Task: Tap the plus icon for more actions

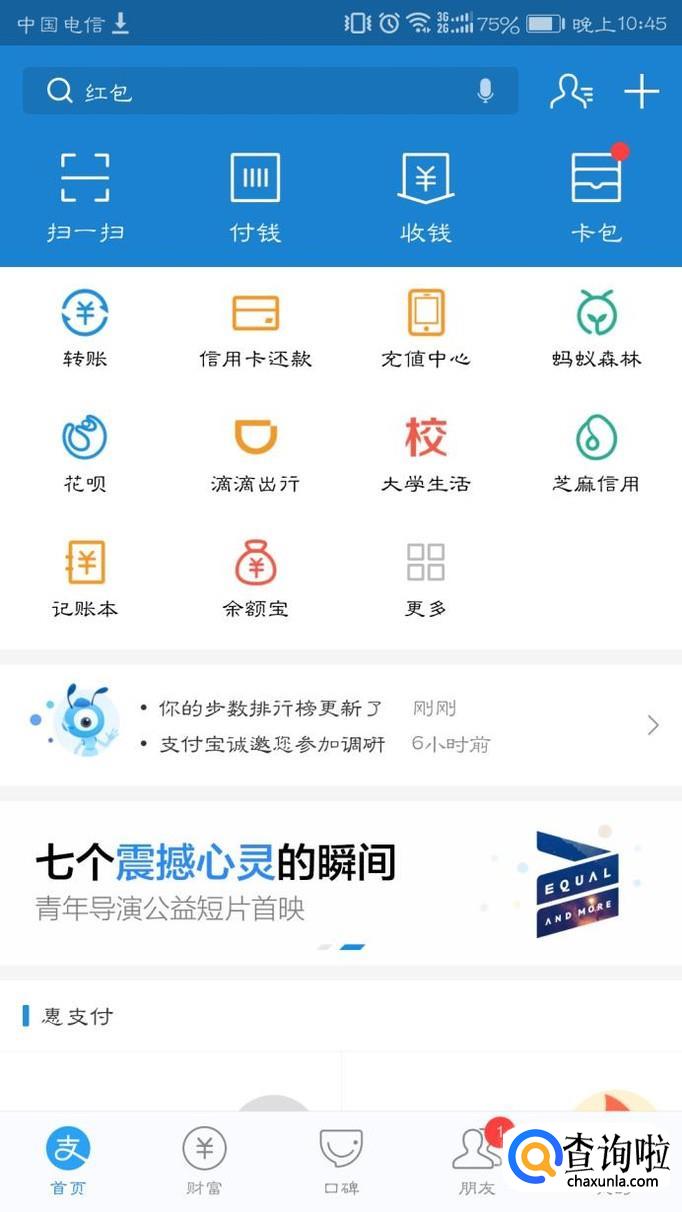Action: (641, 92)
